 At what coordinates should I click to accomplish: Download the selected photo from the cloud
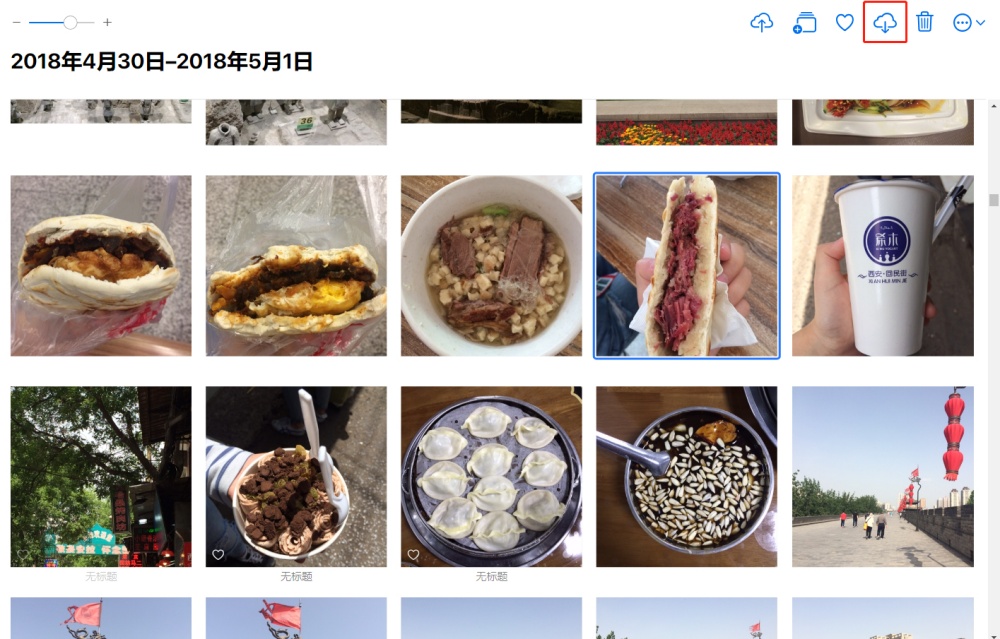click(885, 22)
